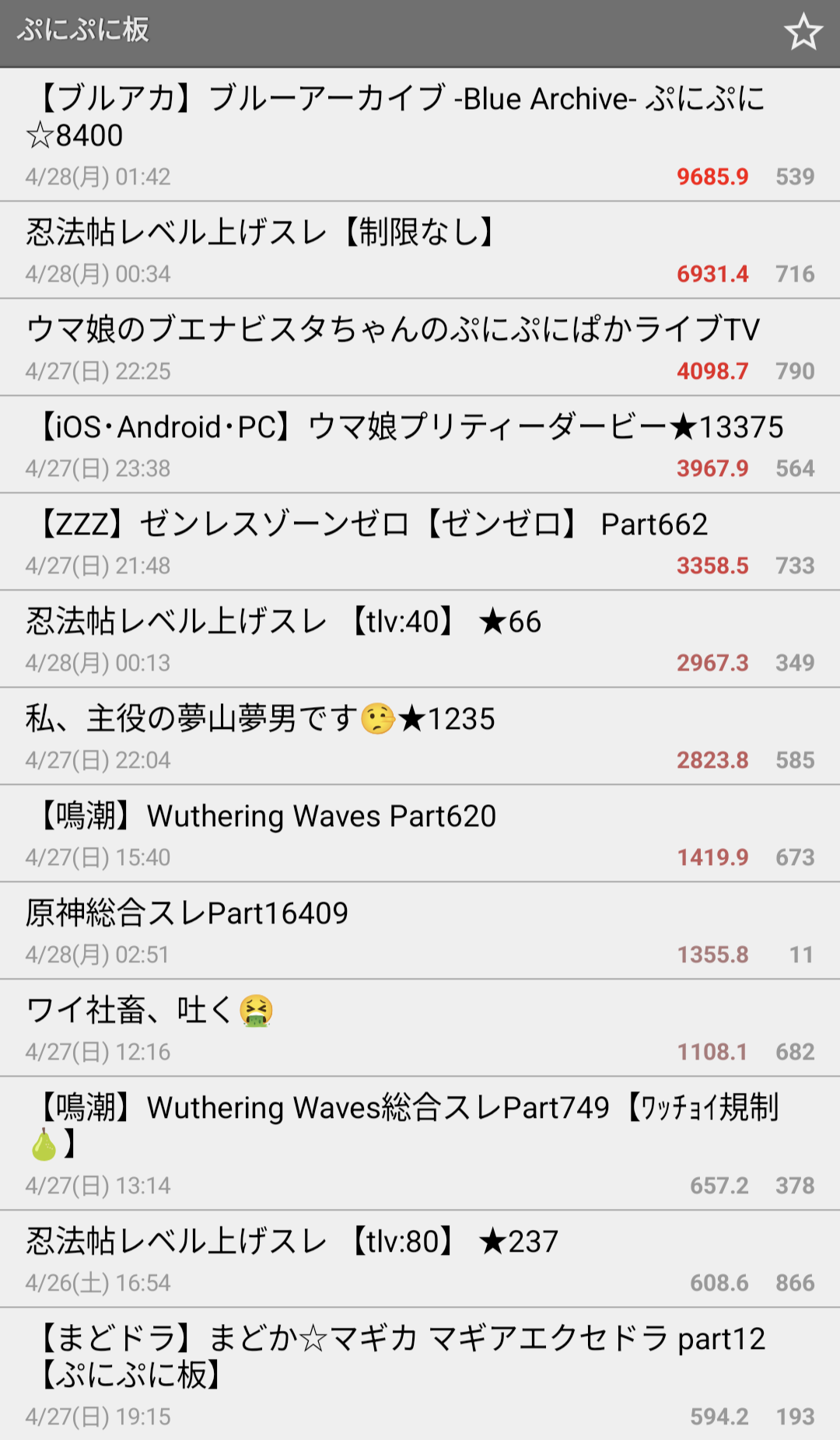
Task: Open 忍法帖レベル上げスレ【tlv:40】★66 thread
Action: [x=420, y=639]
